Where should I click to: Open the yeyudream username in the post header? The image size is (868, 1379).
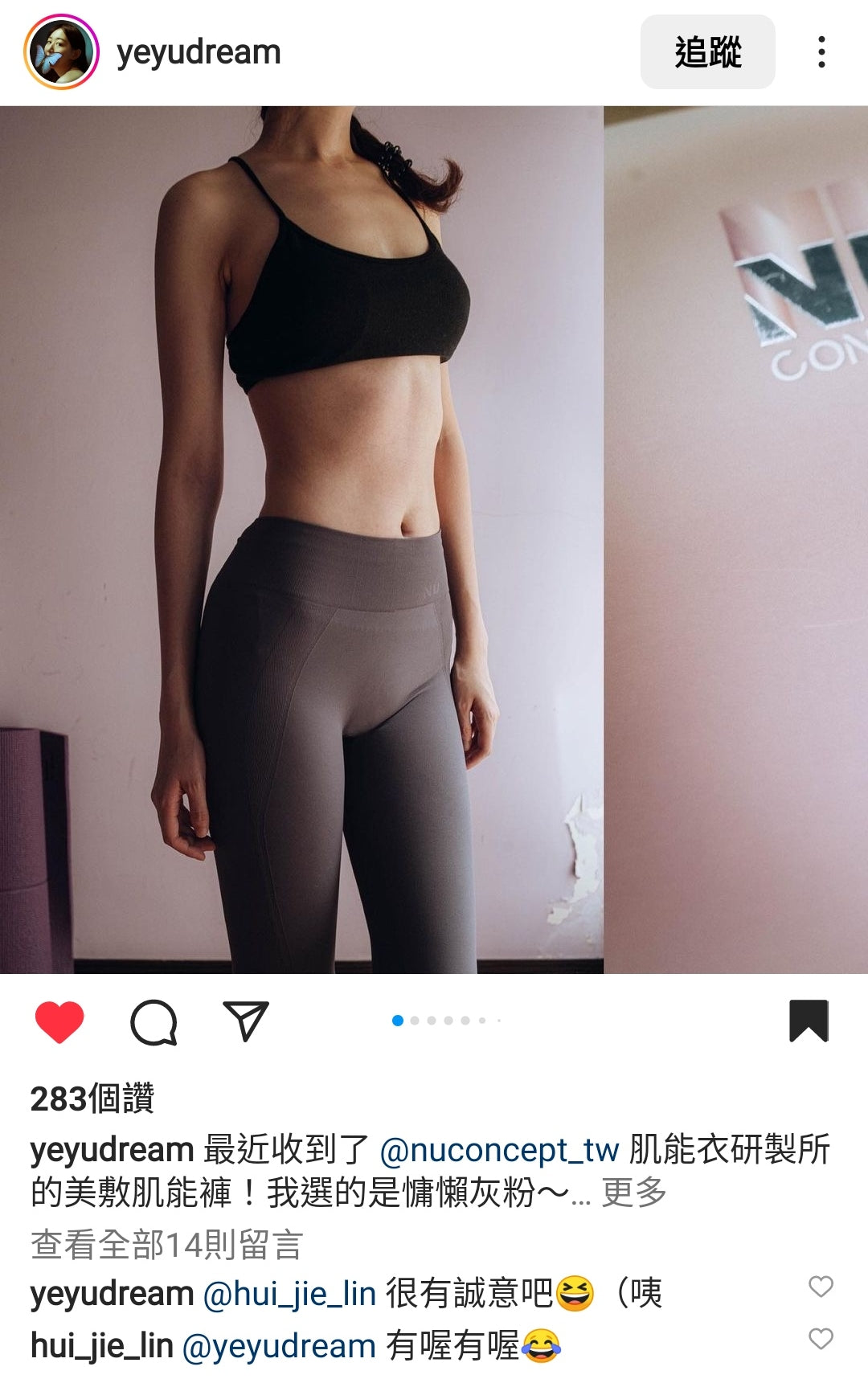click(x=199, y=52)
